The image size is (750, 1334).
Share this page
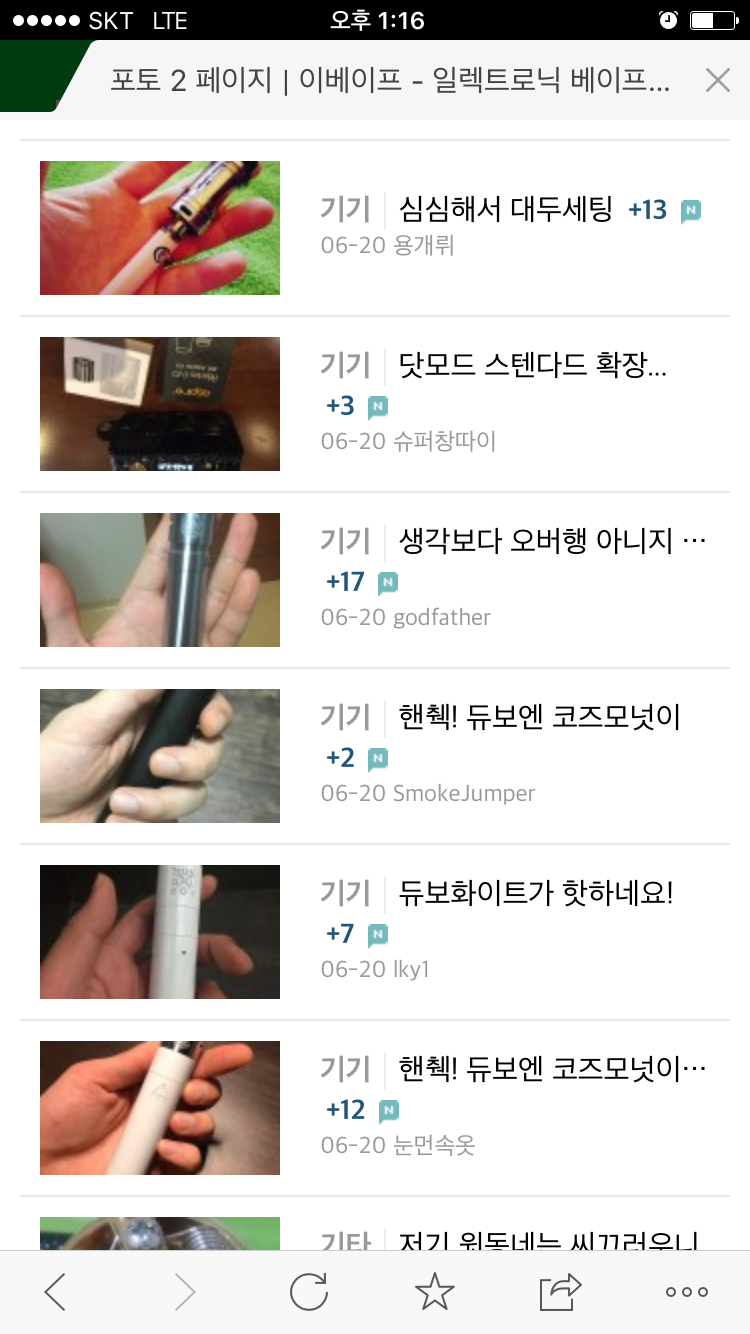(560, 1292)
